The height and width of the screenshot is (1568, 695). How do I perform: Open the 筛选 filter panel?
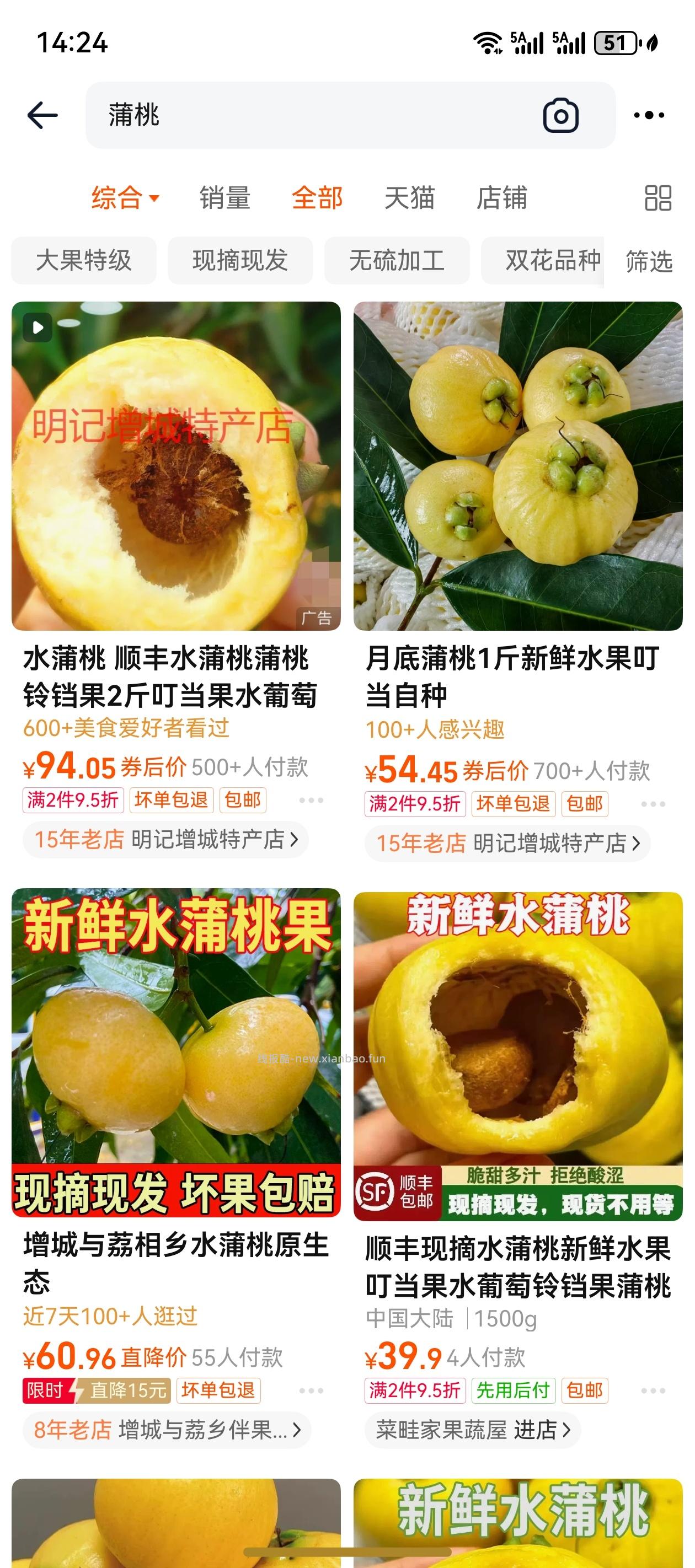pyautogui.click(x=648, y=261)
